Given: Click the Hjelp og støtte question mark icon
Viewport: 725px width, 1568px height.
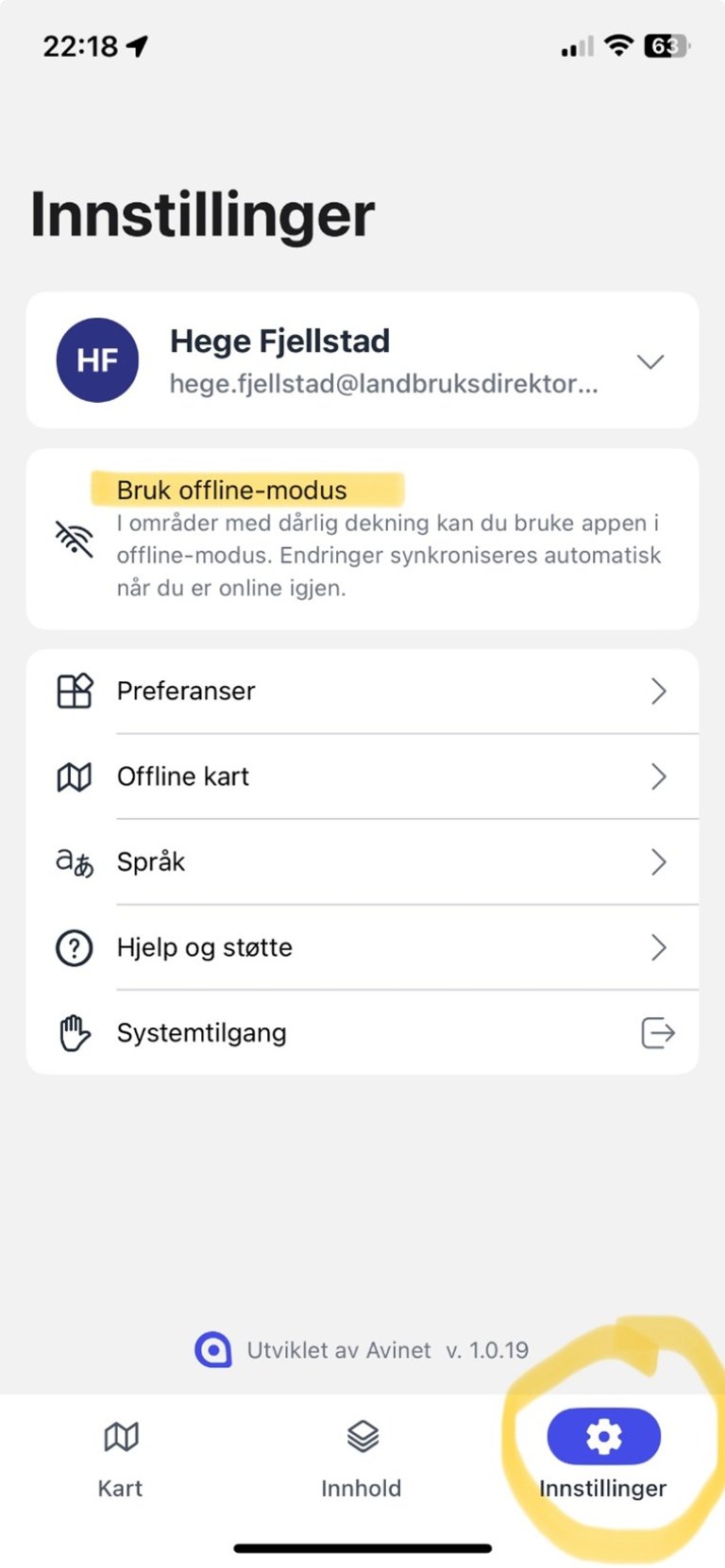Looking at the screenshot, I should point(75,948).
